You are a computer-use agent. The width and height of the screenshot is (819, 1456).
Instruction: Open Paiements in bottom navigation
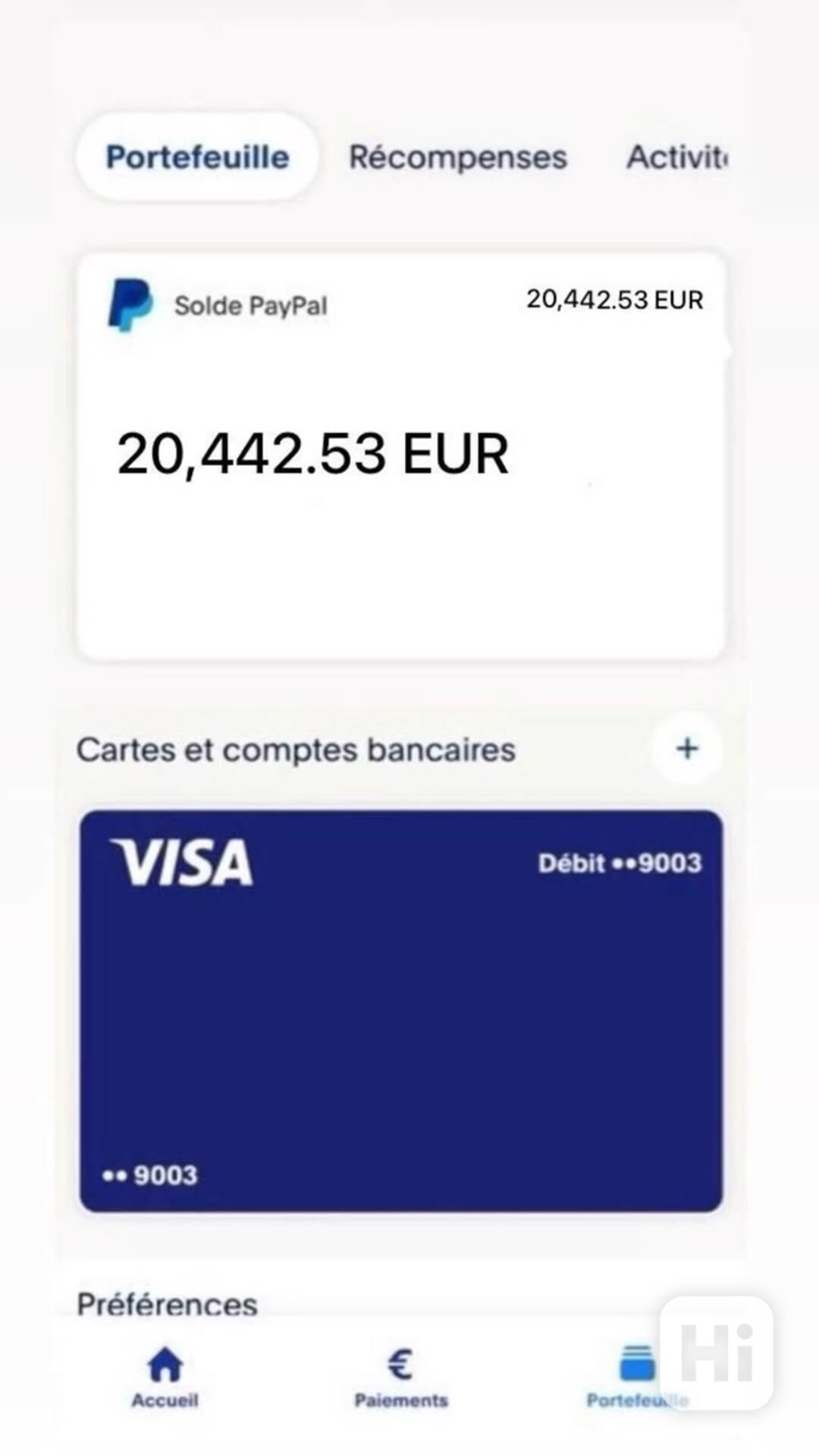pos(401,1377)
